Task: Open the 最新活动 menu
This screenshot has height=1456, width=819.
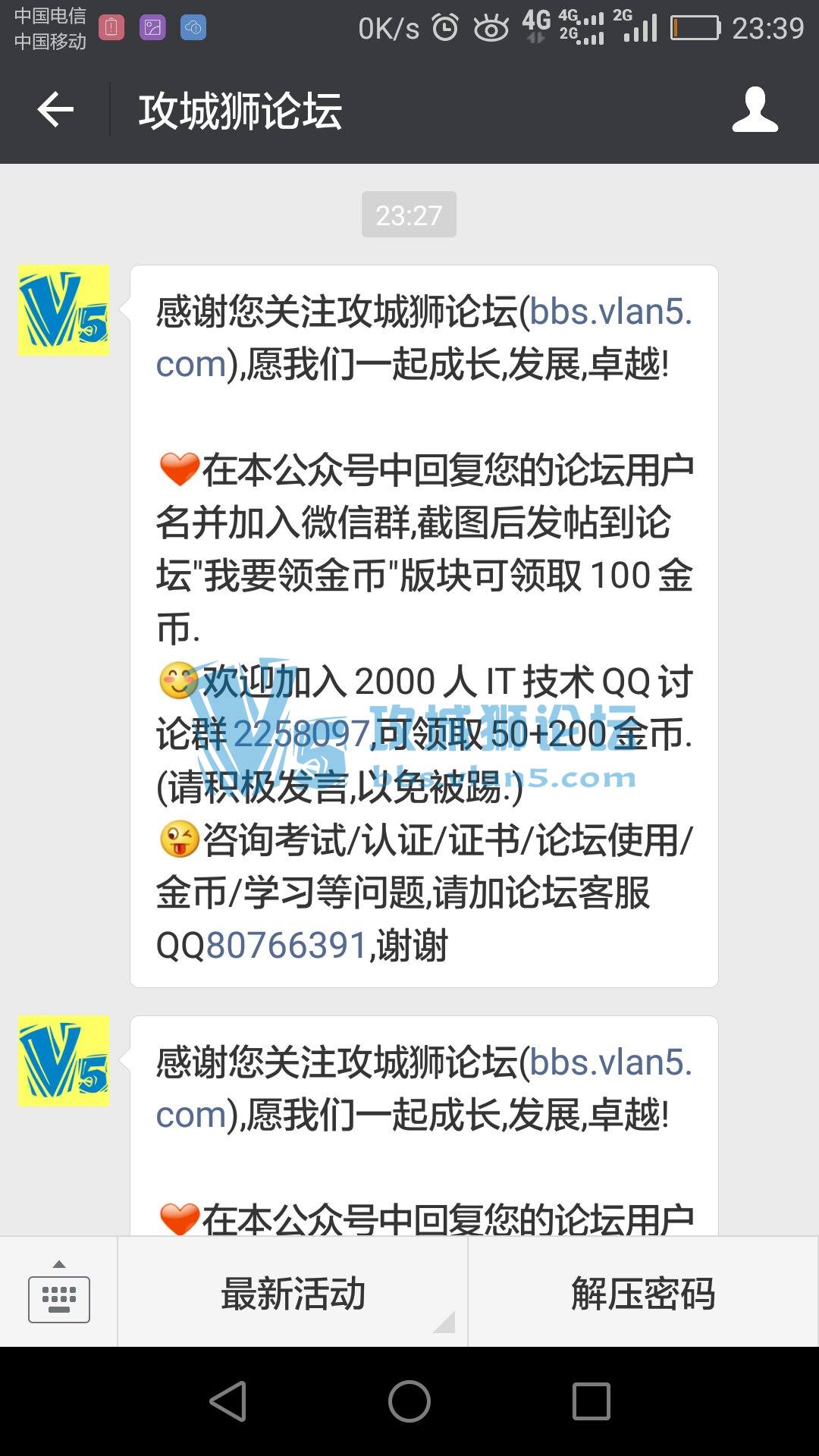Action: click(293, 1294)
